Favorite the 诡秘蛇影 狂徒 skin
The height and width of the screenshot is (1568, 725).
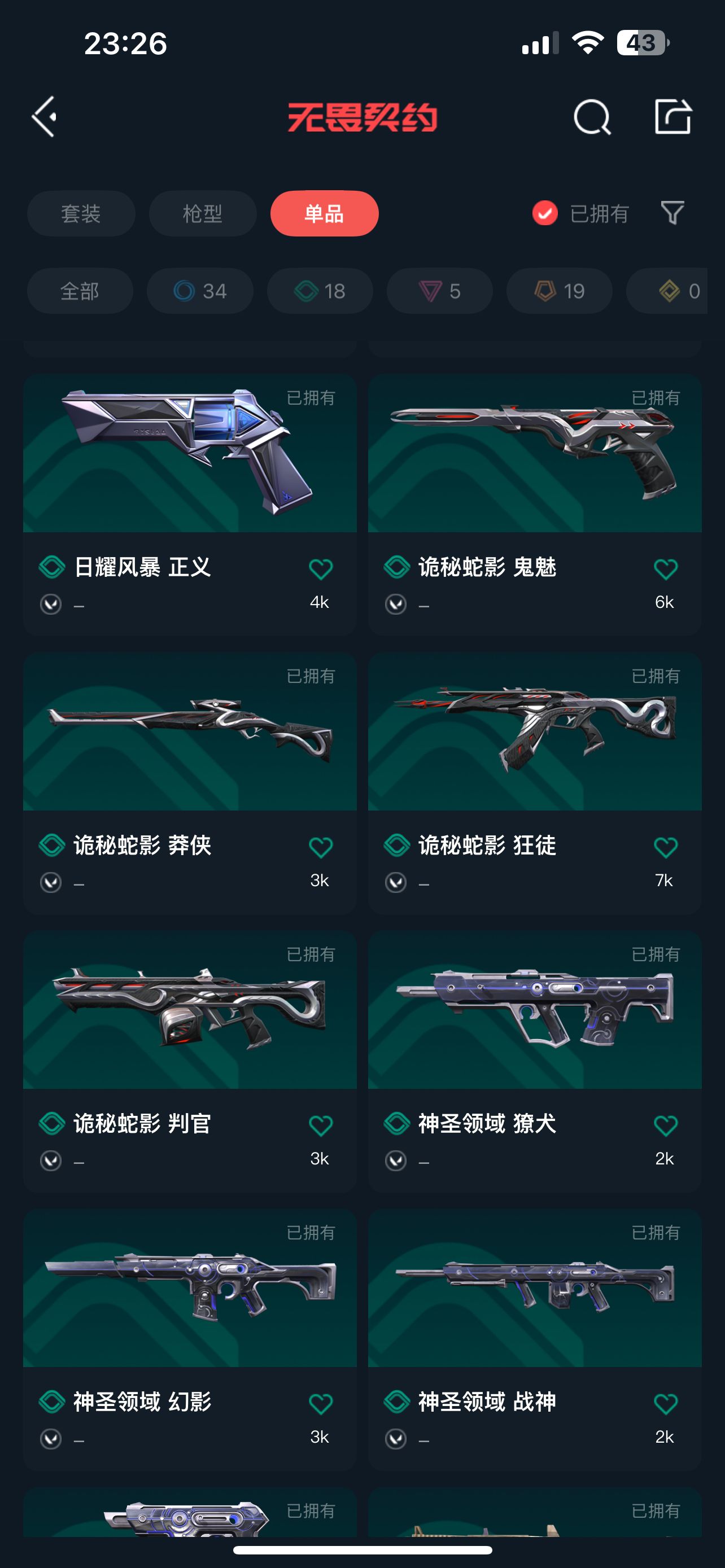click(665, 847)
